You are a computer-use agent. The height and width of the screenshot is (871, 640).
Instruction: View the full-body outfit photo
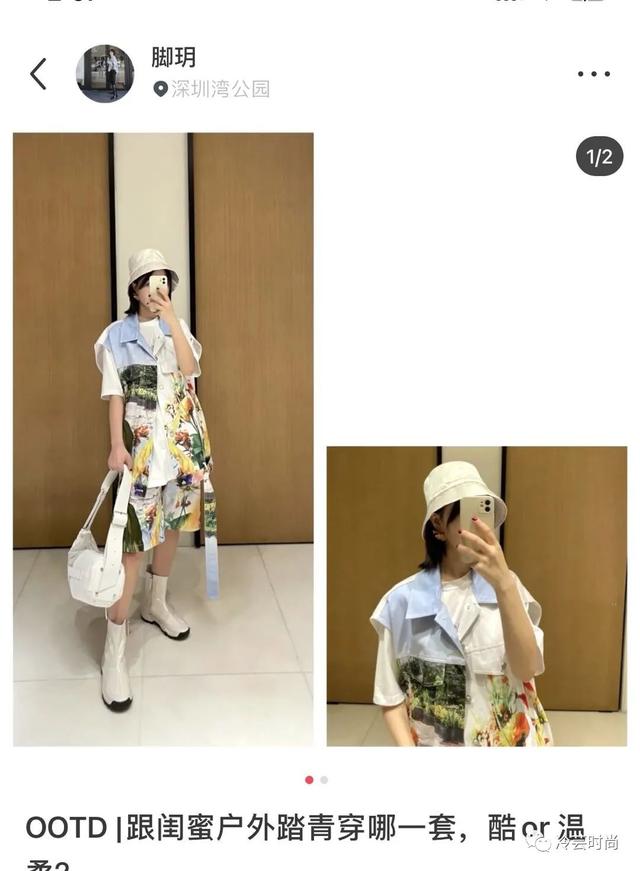coord(163,440)
